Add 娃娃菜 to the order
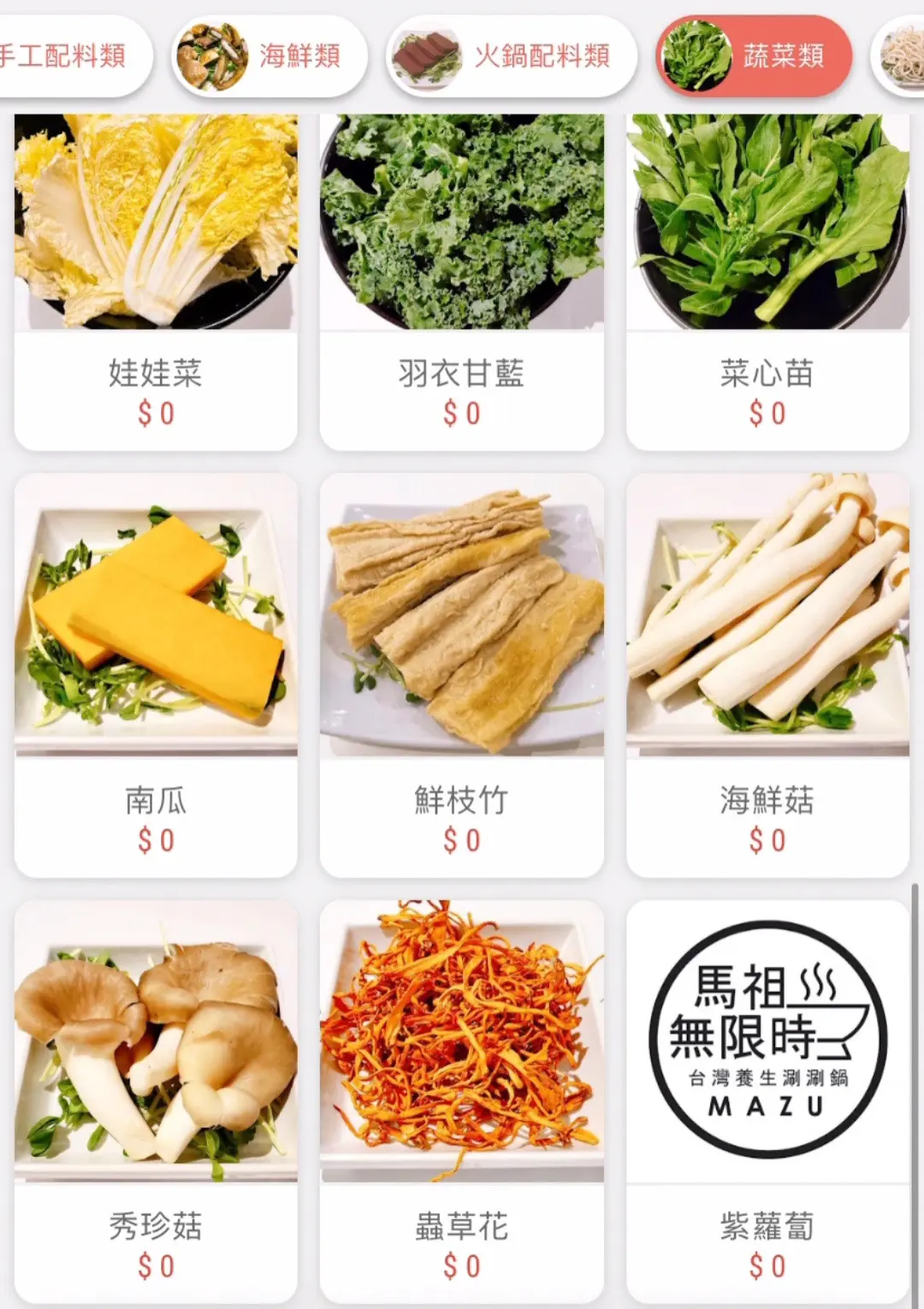Viewport: 924px width, 1309px height. (x=156, y=282)
